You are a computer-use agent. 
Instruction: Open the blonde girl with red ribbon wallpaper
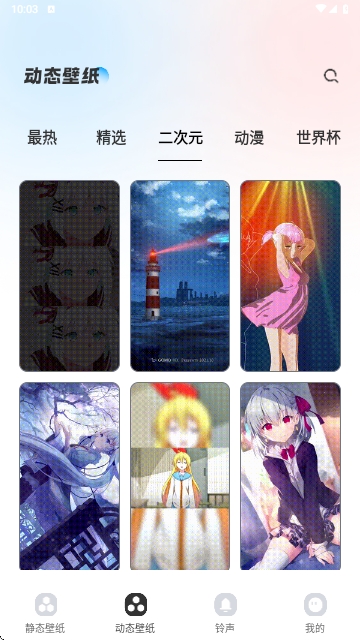coord(180,476)
